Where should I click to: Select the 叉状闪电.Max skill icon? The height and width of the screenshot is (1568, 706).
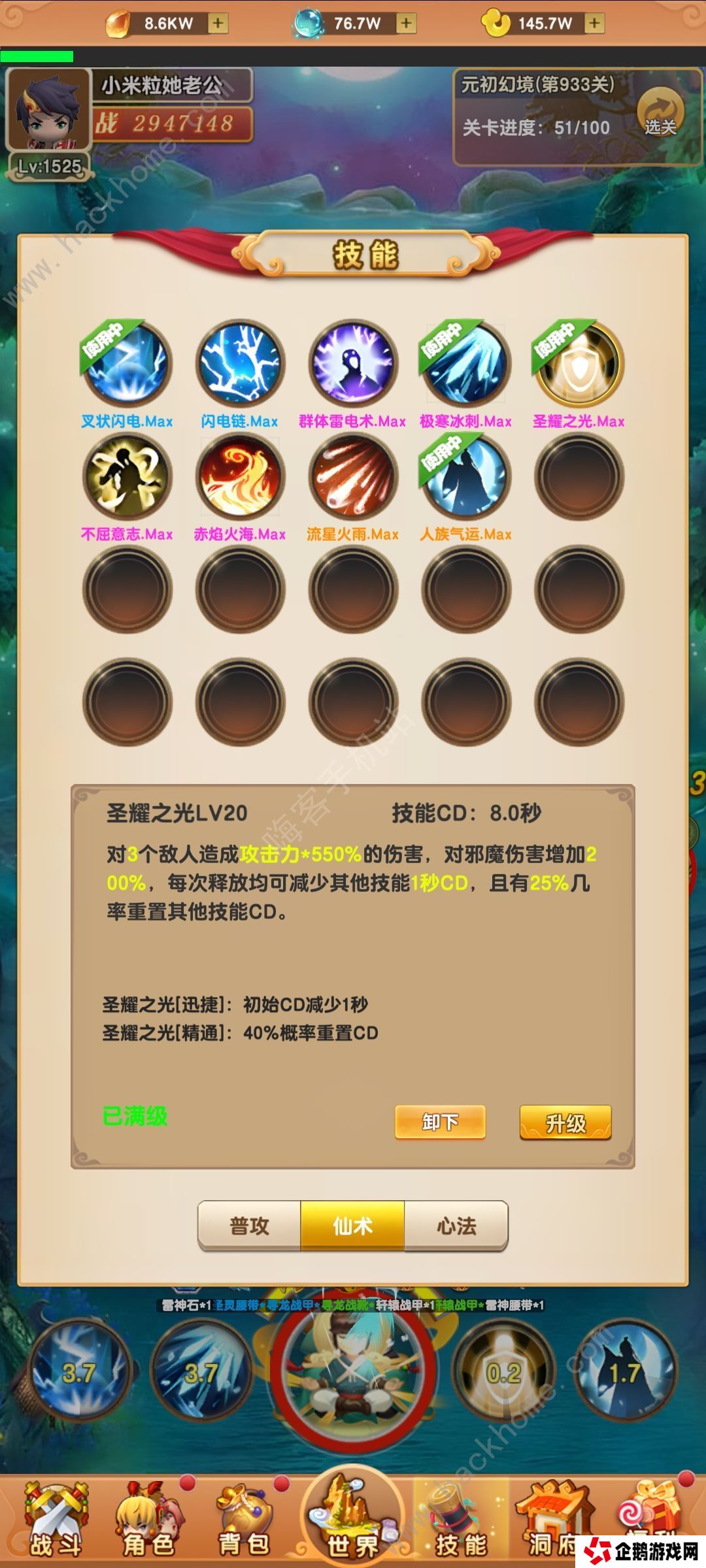[x=127, y=363]
